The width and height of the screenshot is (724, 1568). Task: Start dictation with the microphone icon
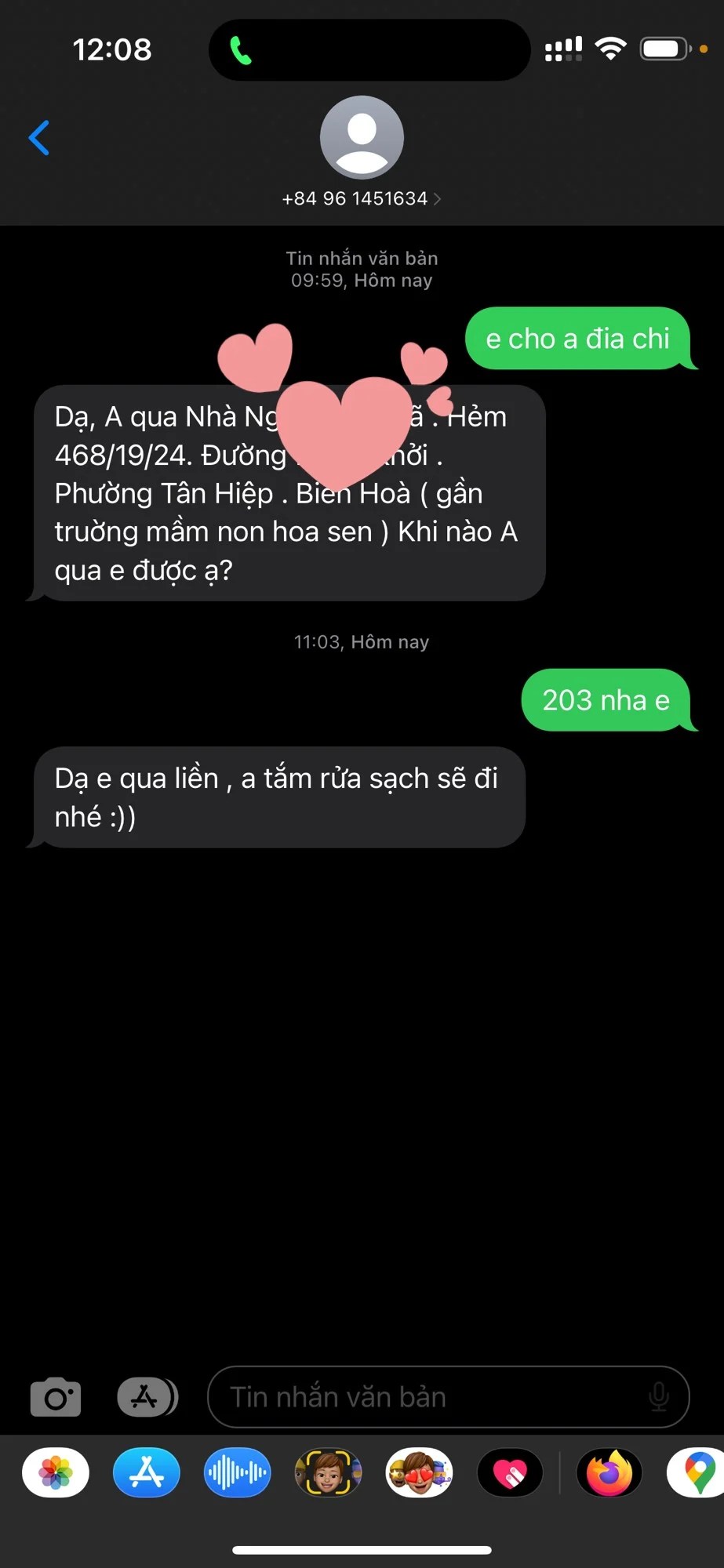(659, 1397)
